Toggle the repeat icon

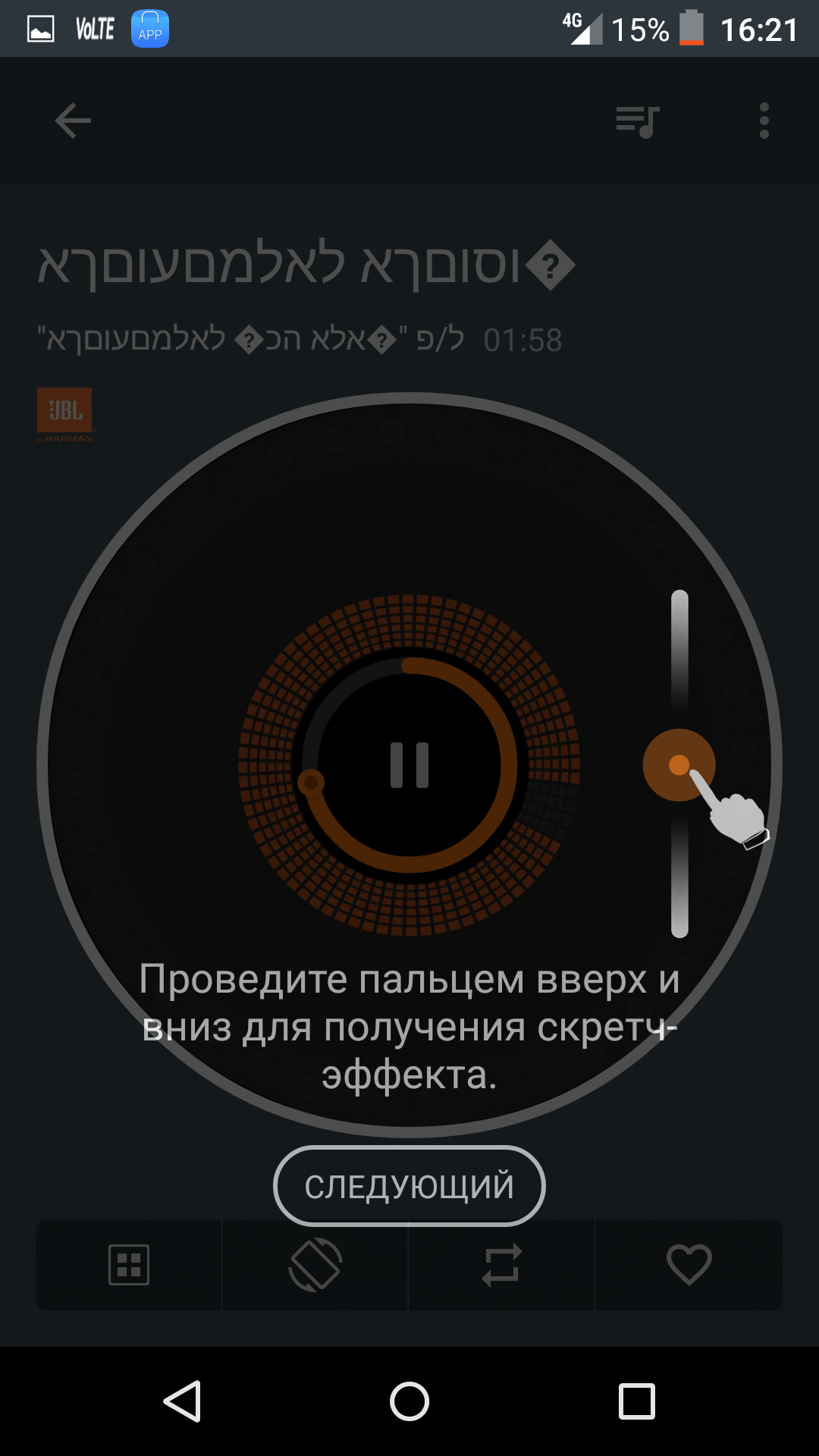(502, 1265)
